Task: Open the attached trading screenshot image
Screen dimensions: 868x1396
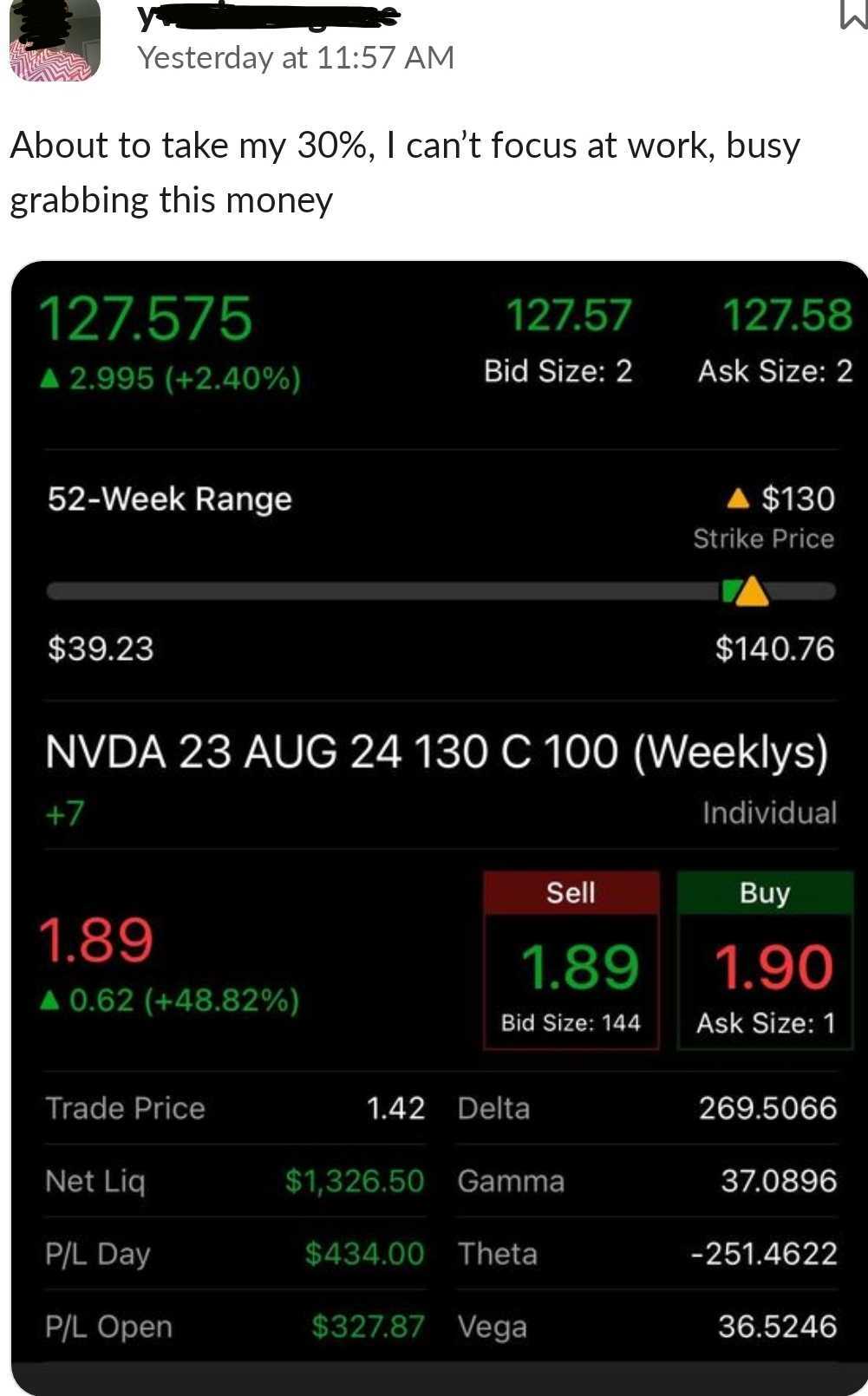Action: pos(439,828)
